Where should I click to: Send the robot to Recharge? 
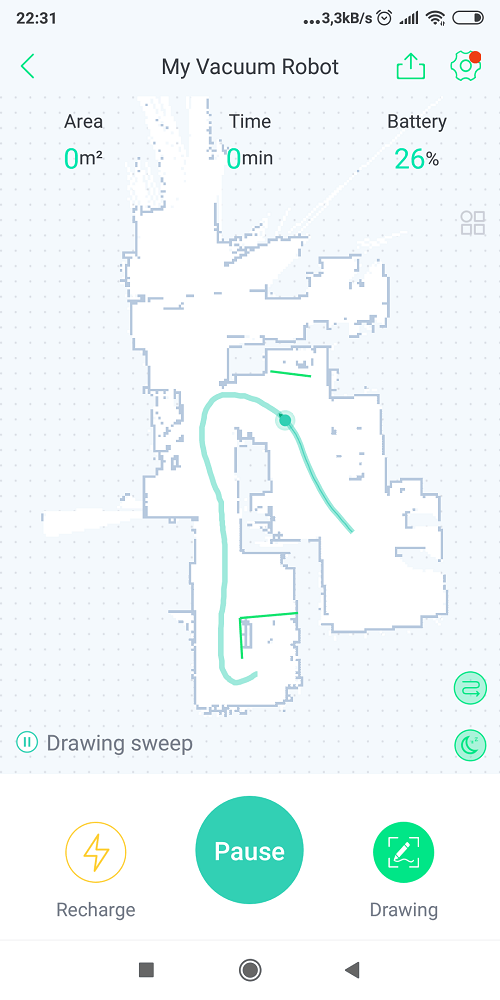coord(96,852)
